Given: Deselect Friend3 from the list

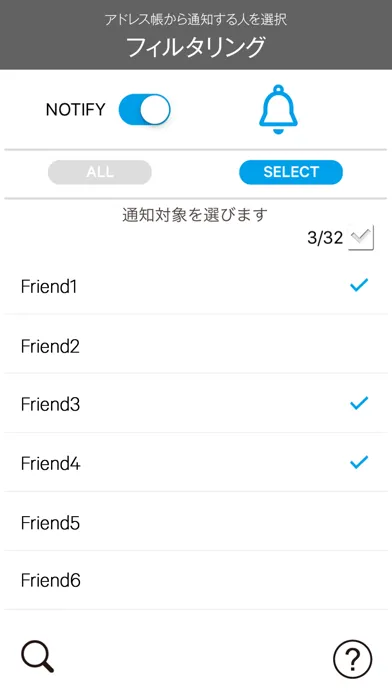Looking at the screenshot, I should coord(196,404).
